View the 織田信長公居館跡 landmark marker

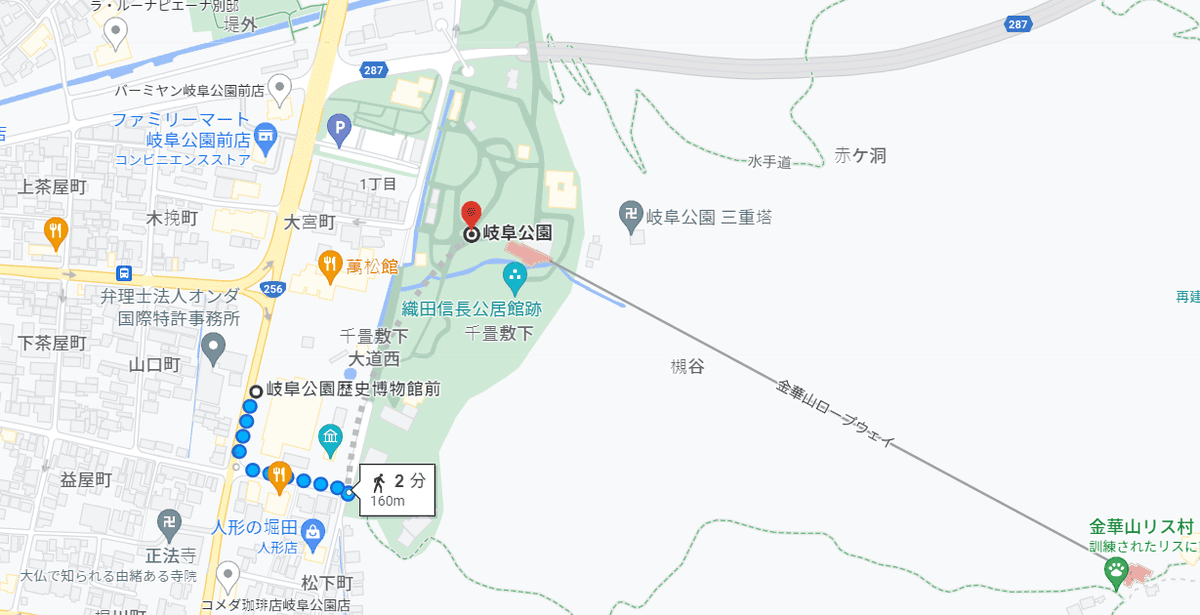[x=514, y=273]
